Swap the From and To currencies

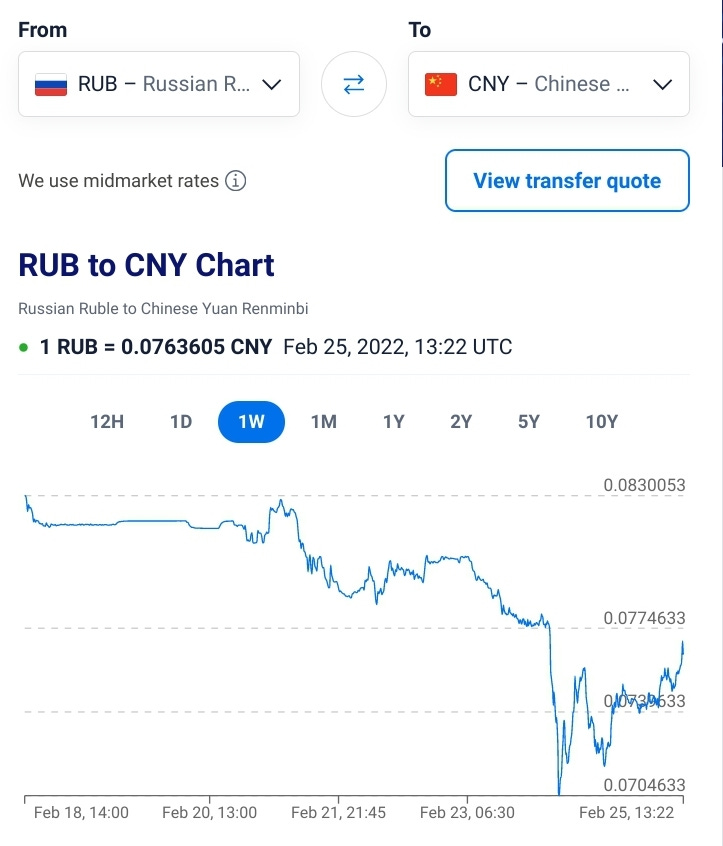tap(354, 84)
